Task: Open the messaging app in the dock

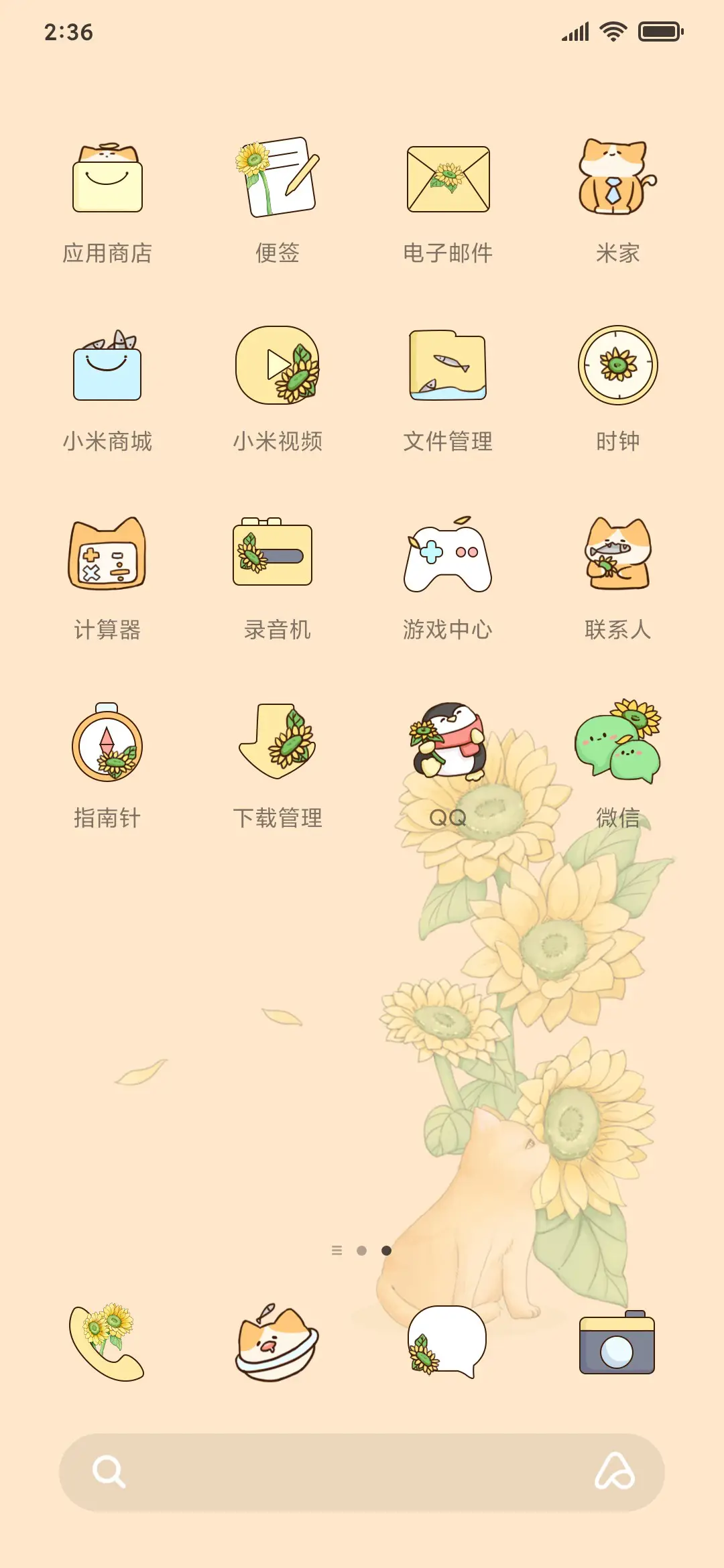Action: click(448, 1347)
